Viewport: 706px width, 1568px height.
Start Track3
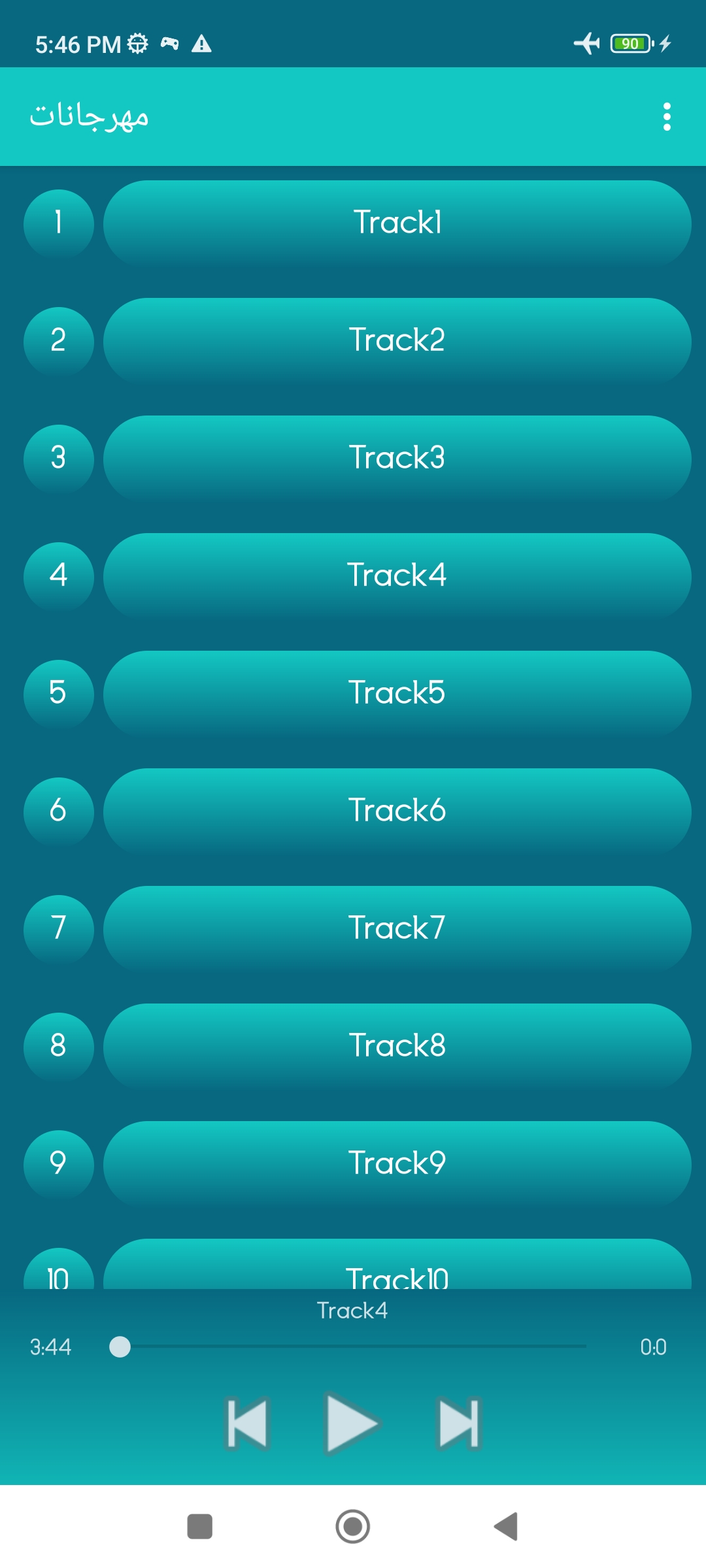click(397, 458)
